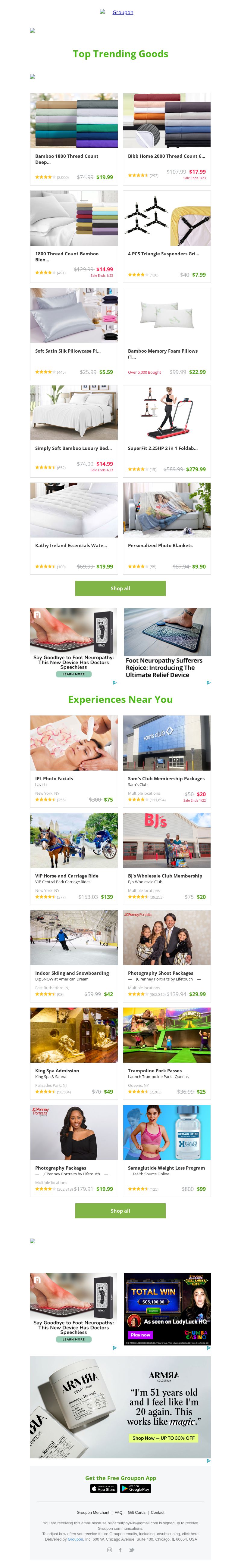Viewport: 241px width, 1568px height.
Task: Open the FAQ footer link
Action: [119, 1512]
